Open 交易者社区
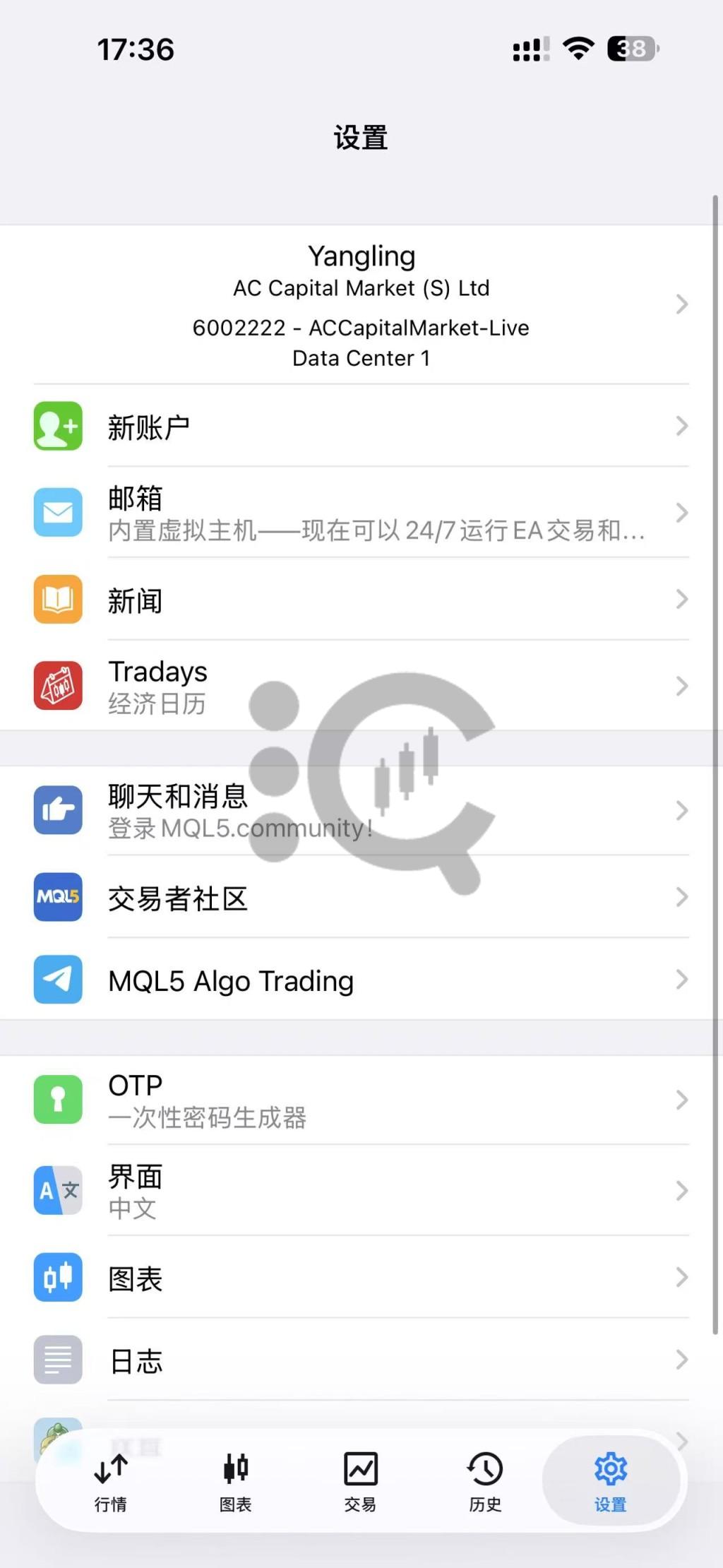Image resolution: width=723 pixels, height=1568 pixels. tap(361, 898)
